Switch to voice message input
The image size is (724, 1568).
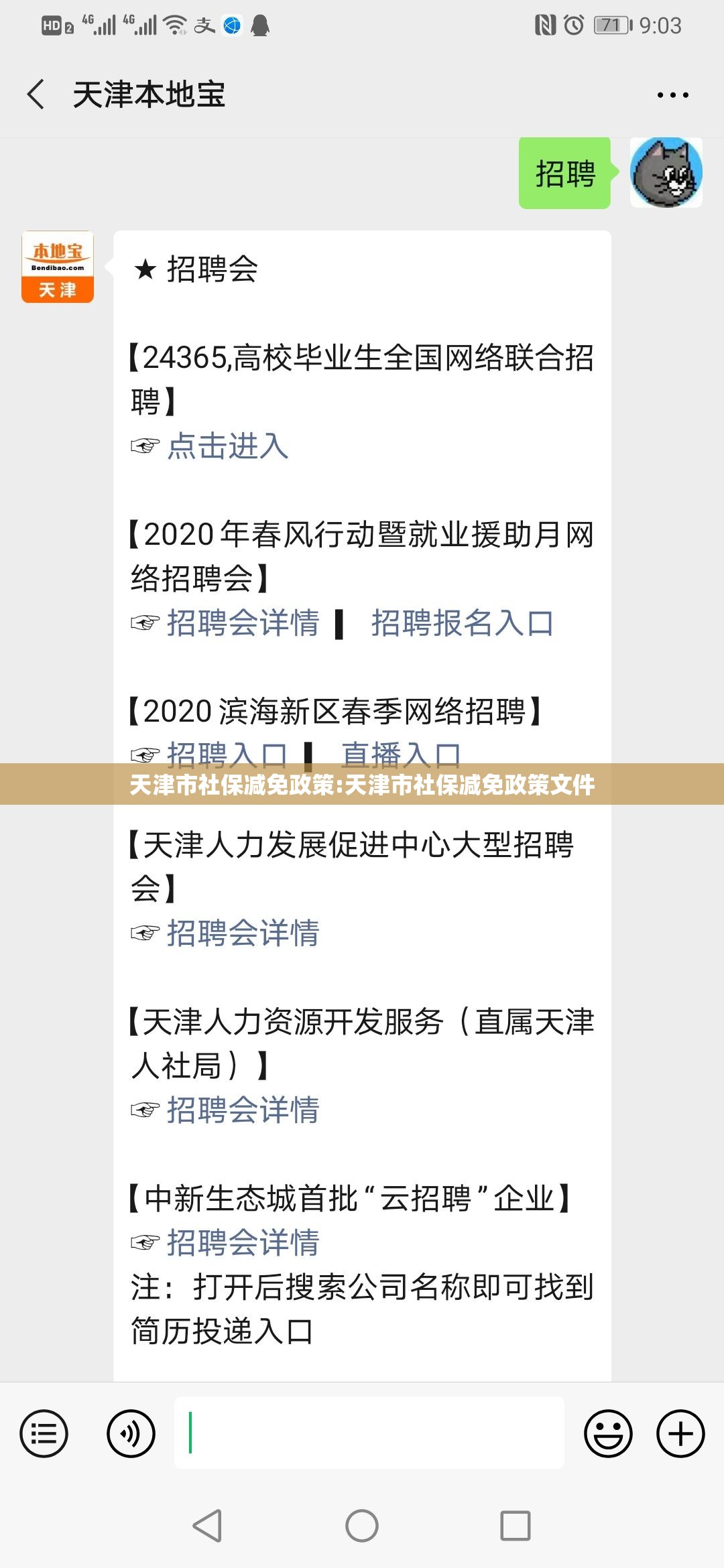131,1434
